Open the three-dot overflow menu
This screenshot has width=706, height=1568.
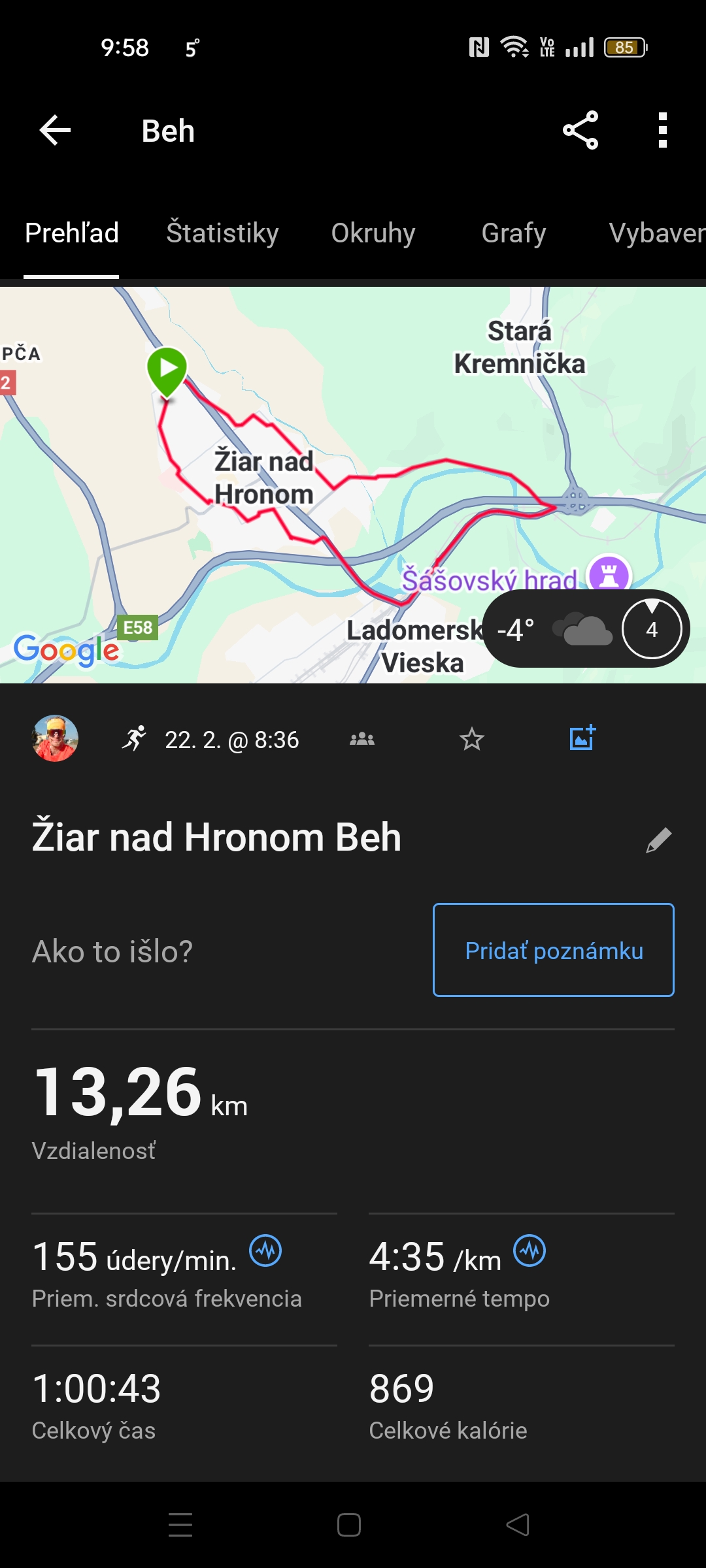pos(663,130)
